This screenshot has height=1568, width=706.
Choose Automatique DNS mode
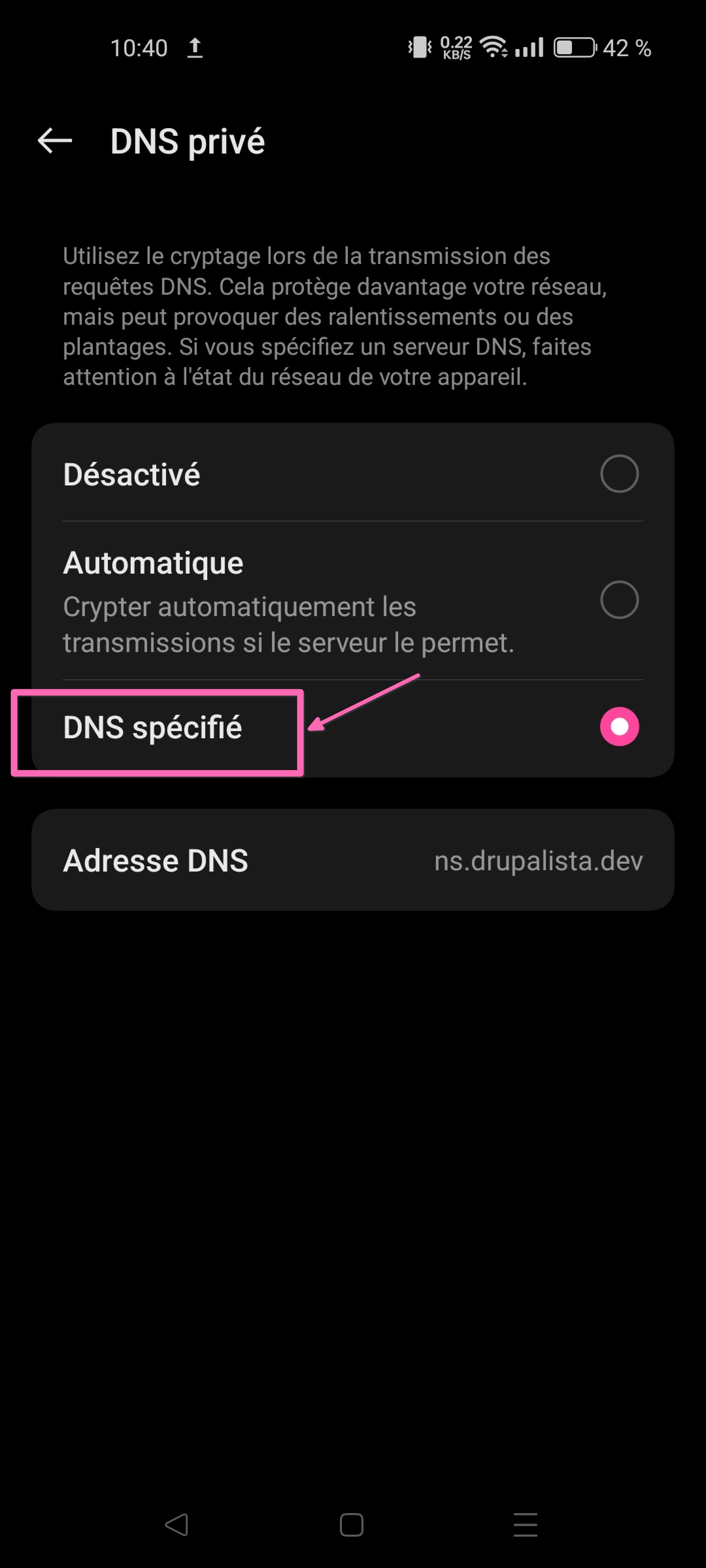tap(619, 600)
